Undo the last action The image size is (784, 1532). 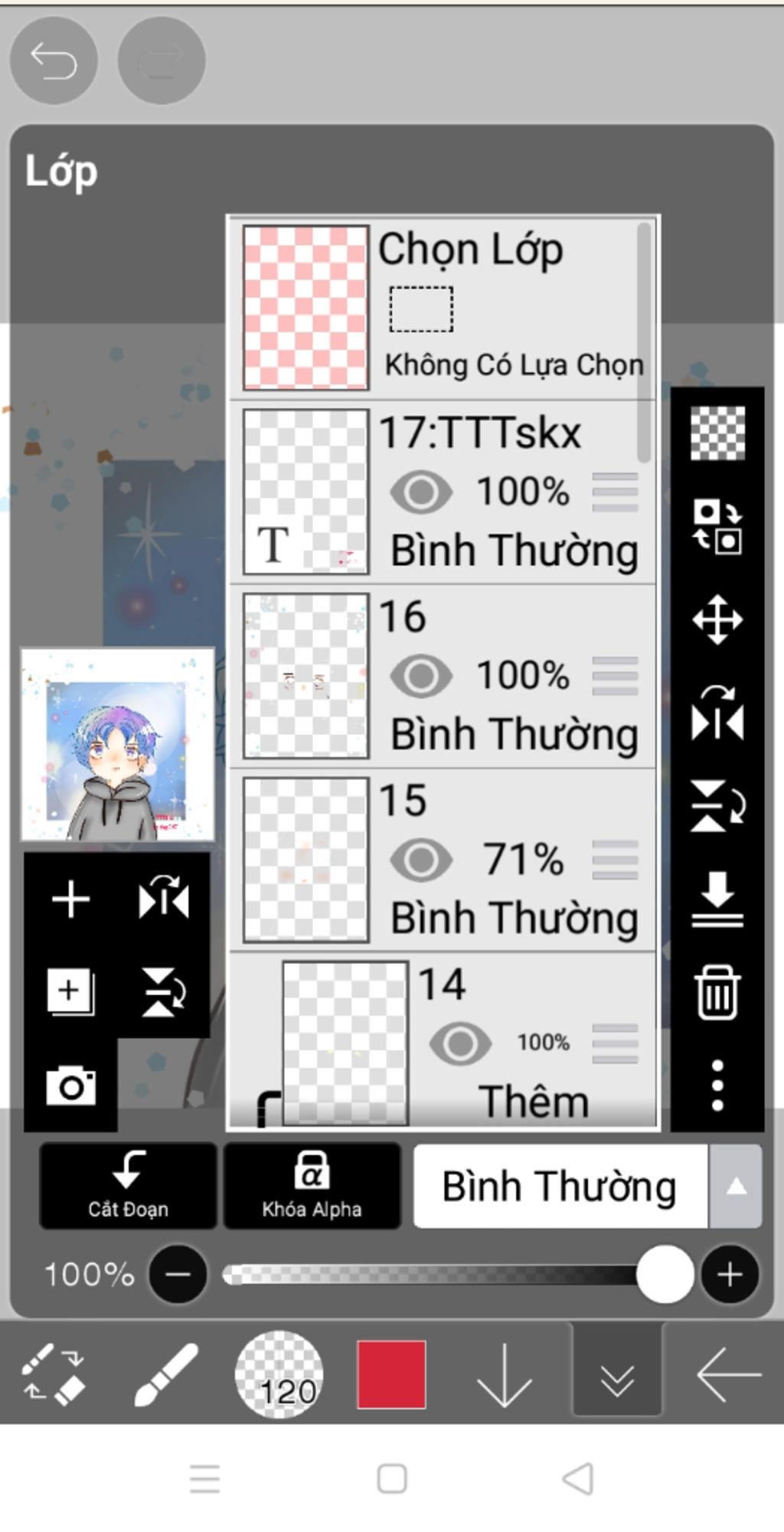[x=54, y=61]
